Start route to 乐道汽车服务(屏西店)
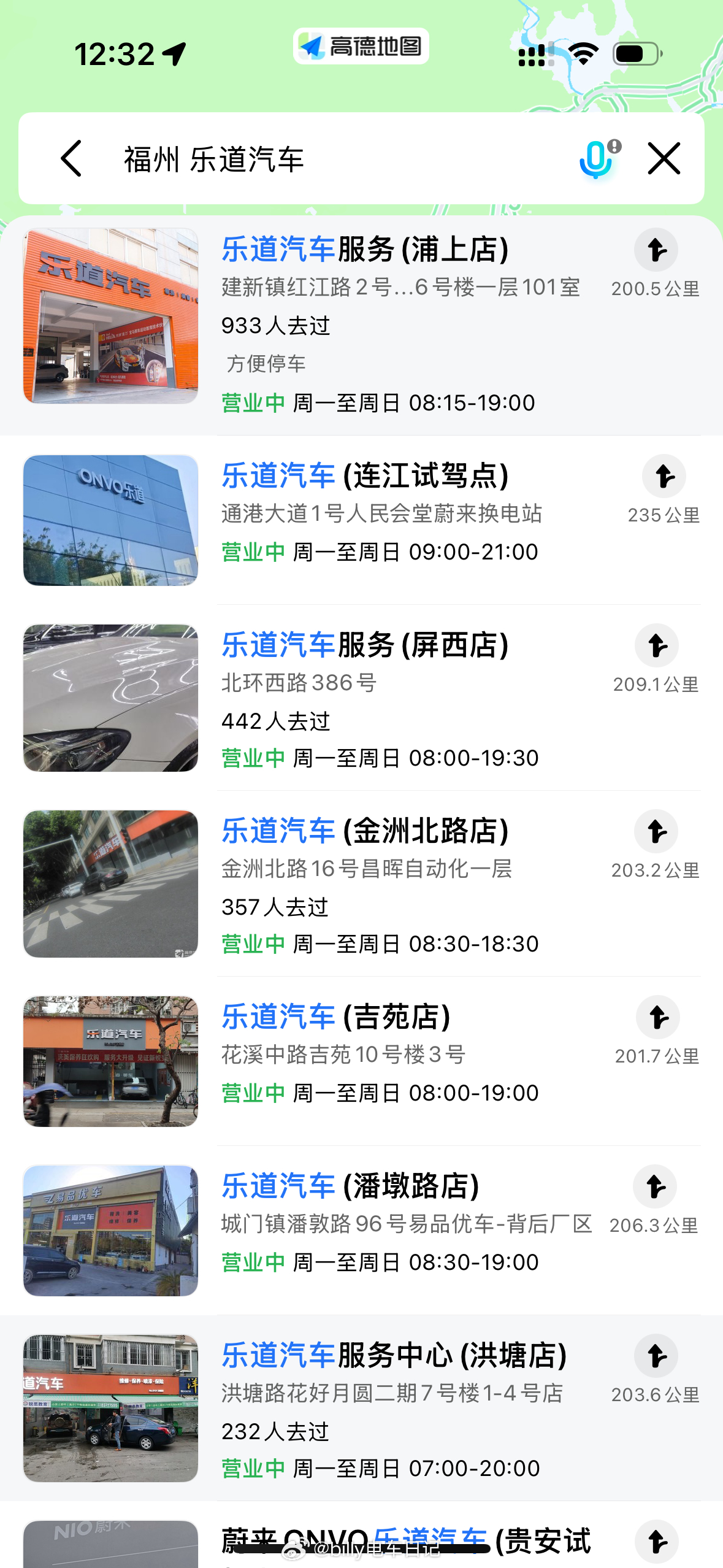 656,646
